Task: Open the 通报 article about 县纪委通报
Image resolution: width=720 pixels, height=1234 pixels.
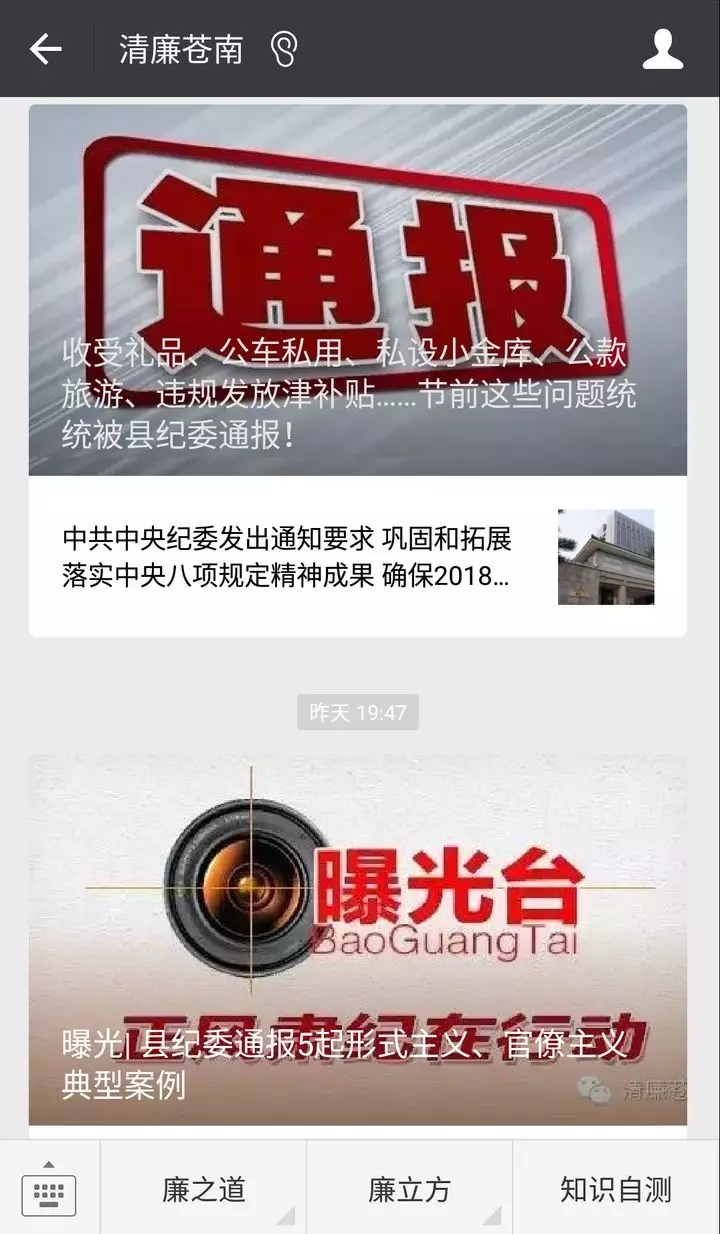Action: [358, 290]
